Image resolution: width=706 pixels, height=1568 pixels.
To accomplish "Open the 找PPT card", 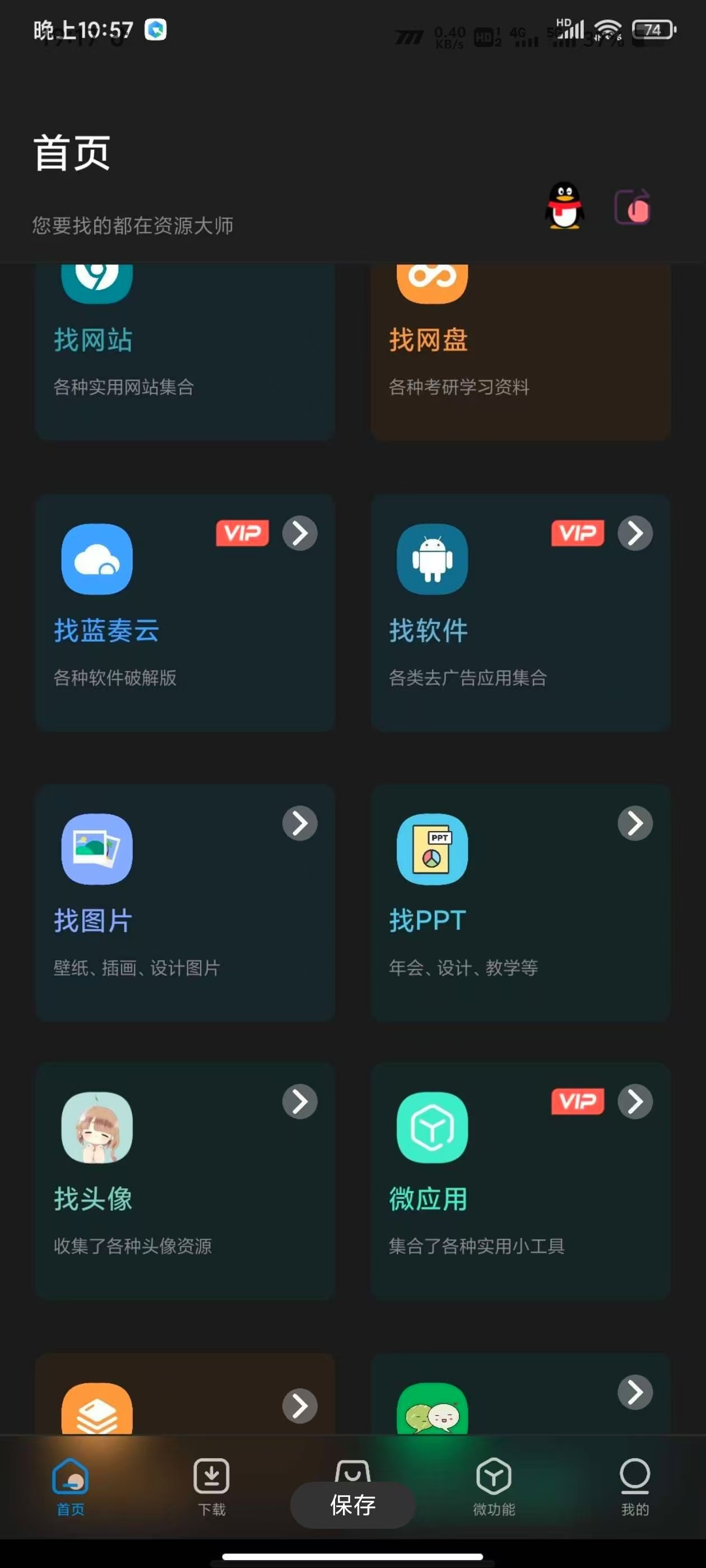I will pos(520,902).
